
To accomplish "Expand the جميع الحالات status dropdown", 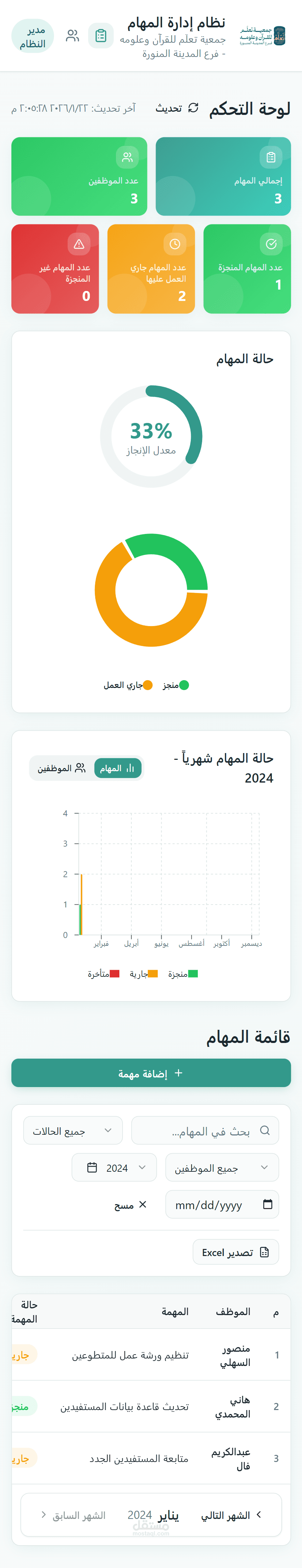I will [73, 1131].
